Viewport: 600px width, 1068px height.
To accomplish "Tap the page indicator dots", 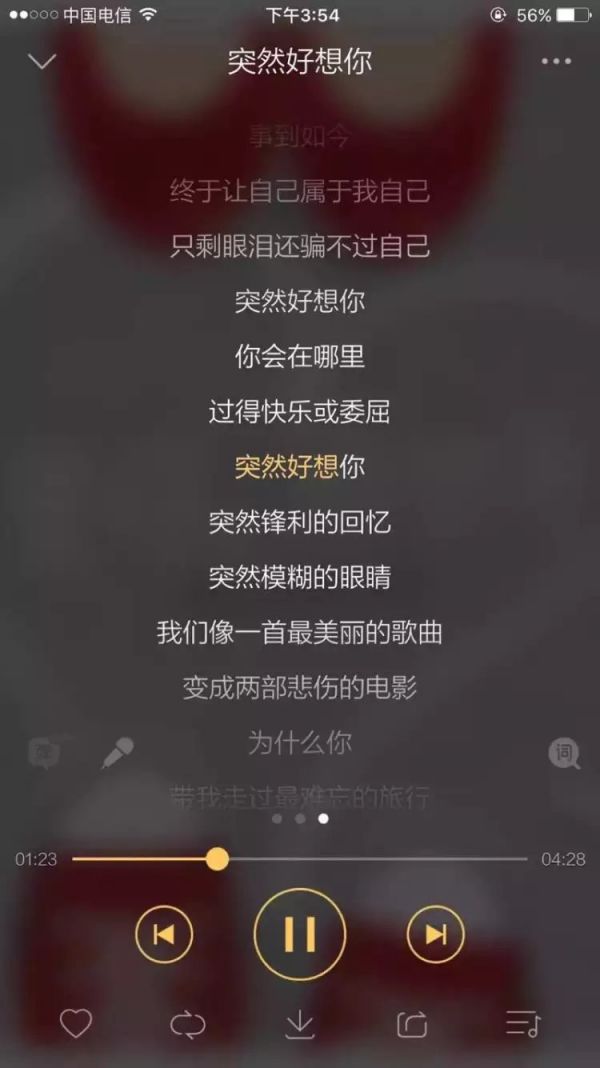I will [x=300, y=818].
